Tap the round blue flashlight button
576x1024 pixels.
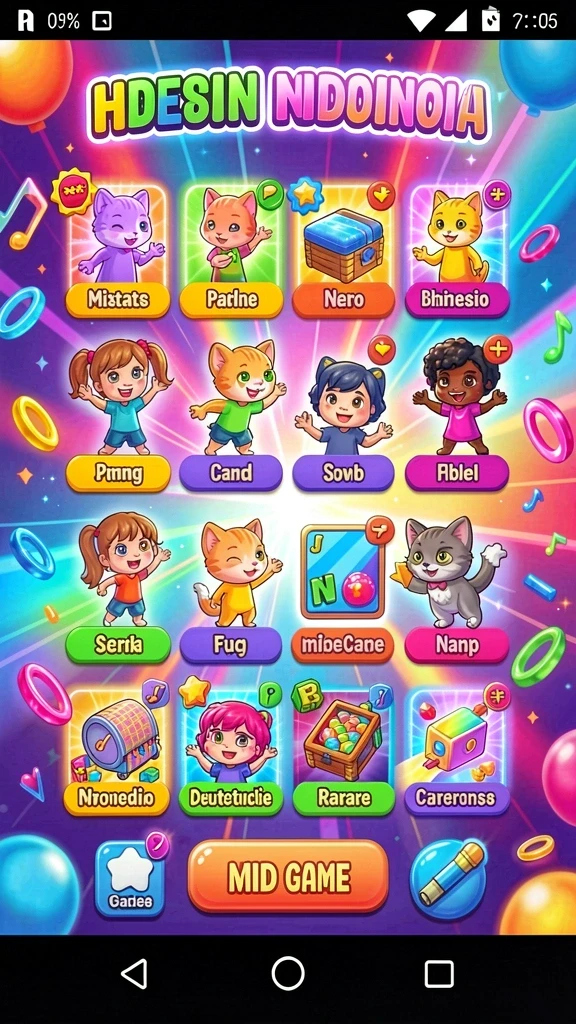click(449, 879)
